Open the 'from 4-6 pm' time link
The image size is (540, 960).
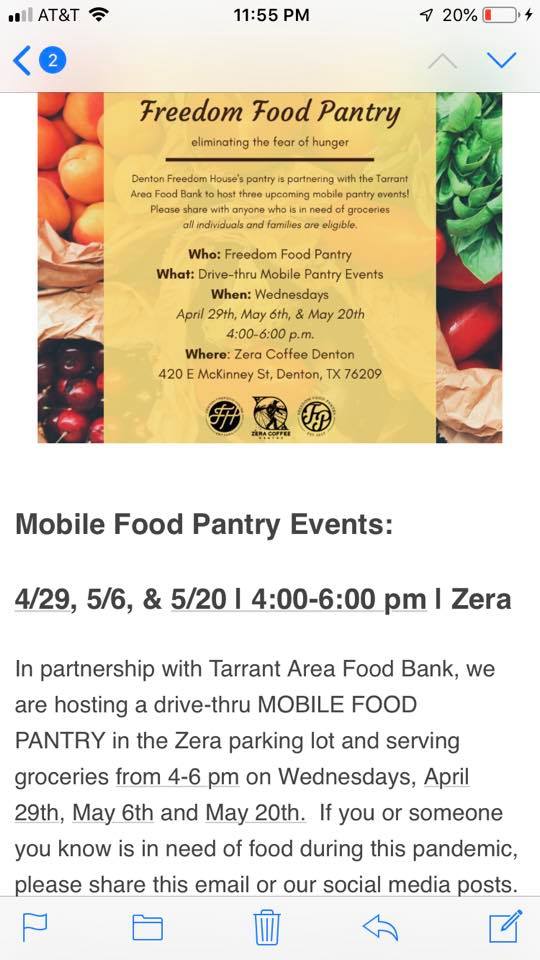pyautogui.click(x=178, y=777)
